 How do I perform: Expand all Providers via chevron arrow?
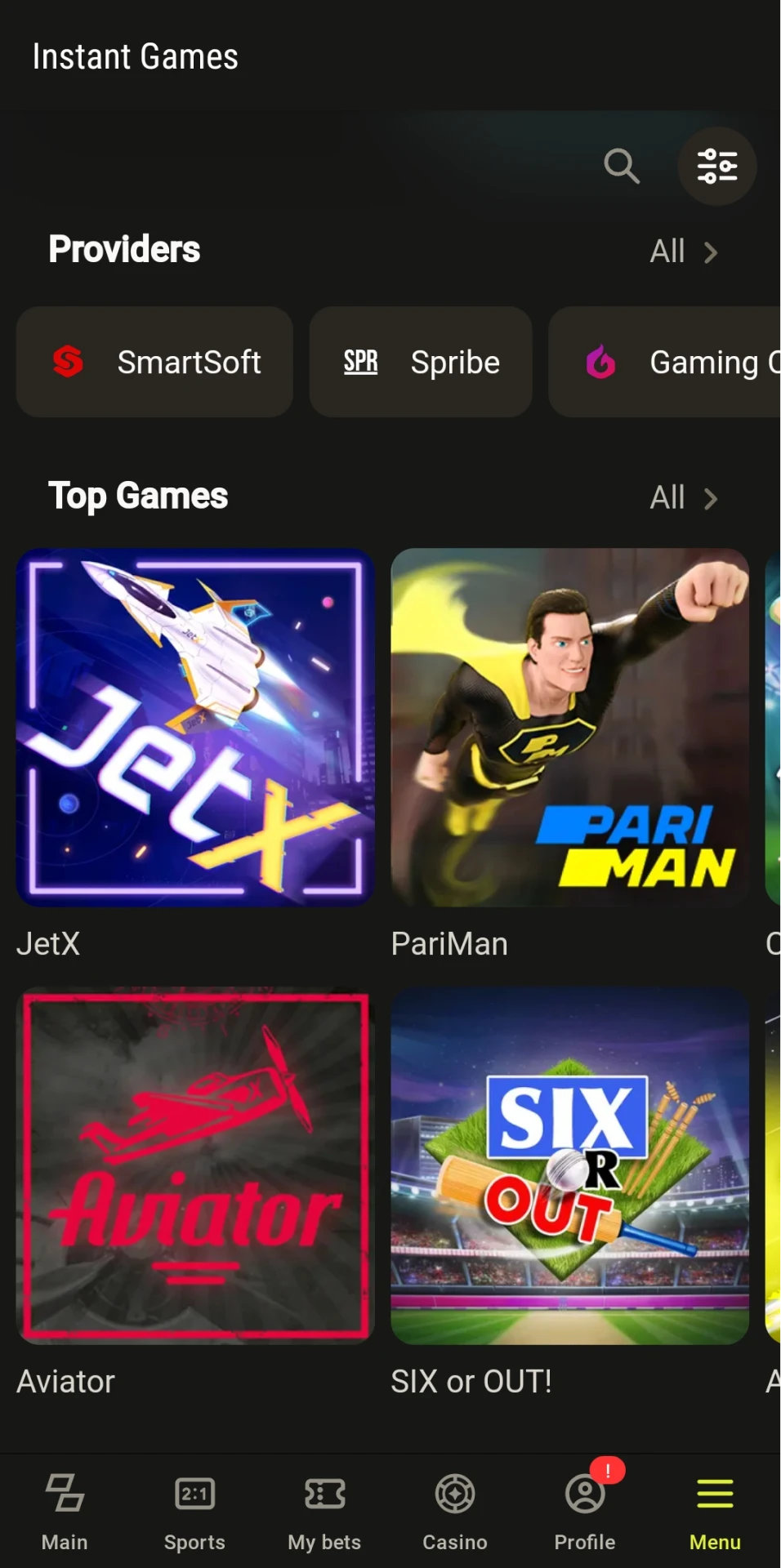pos(710,252)
